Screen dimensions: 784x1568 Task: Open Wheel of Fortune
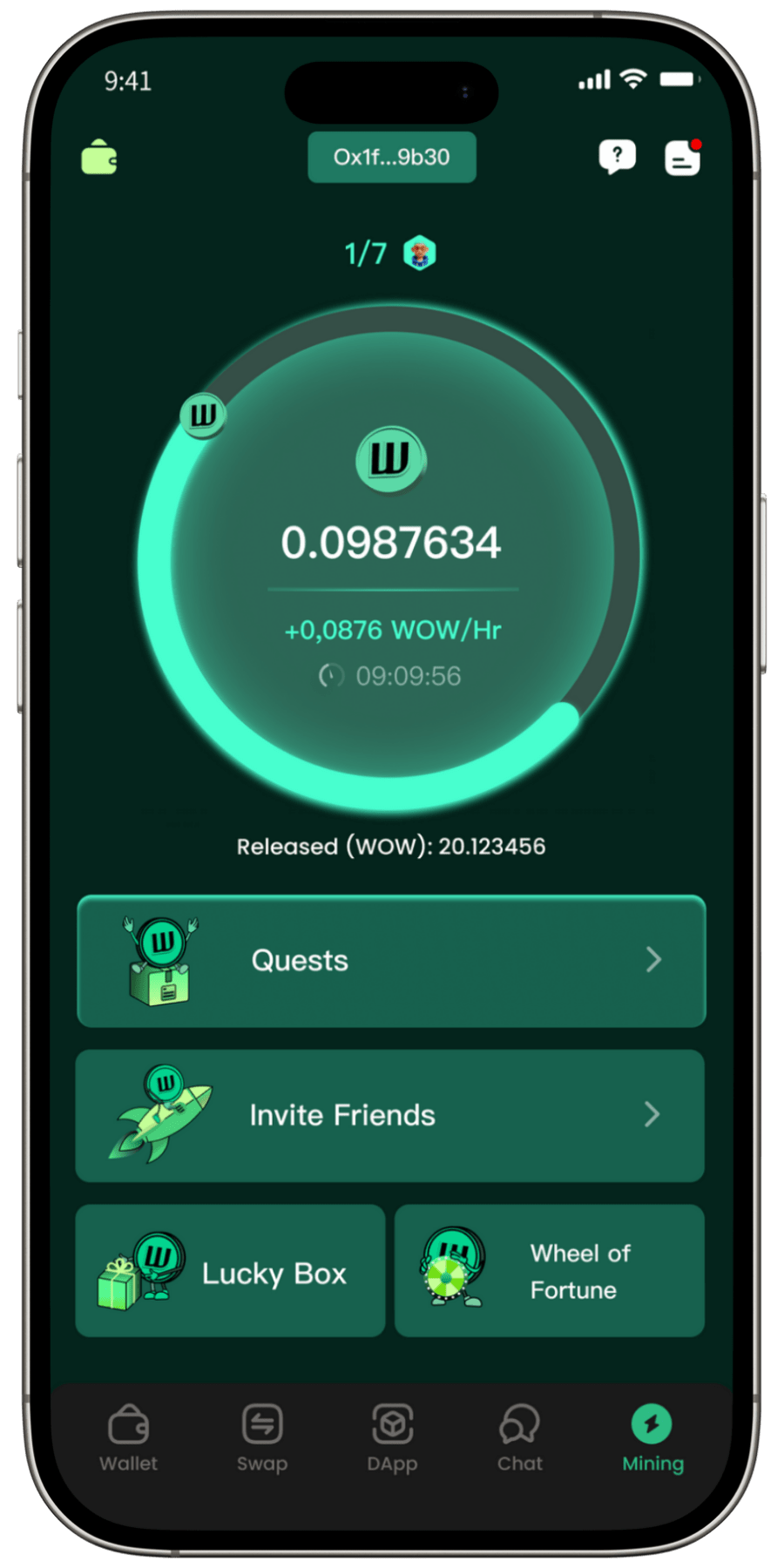[549, 1271]
